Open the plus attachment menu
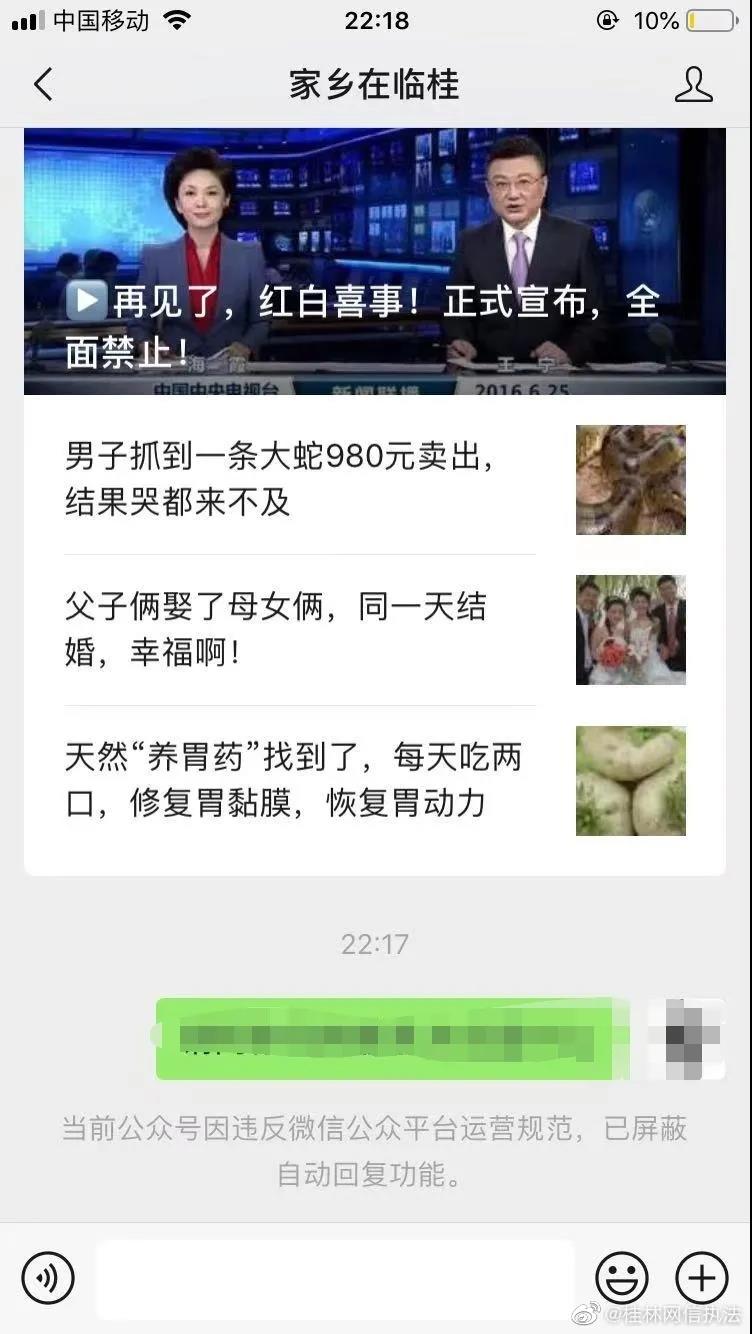The width and height of the screenshot is (752, 1334). click(x=702, y=1277)
